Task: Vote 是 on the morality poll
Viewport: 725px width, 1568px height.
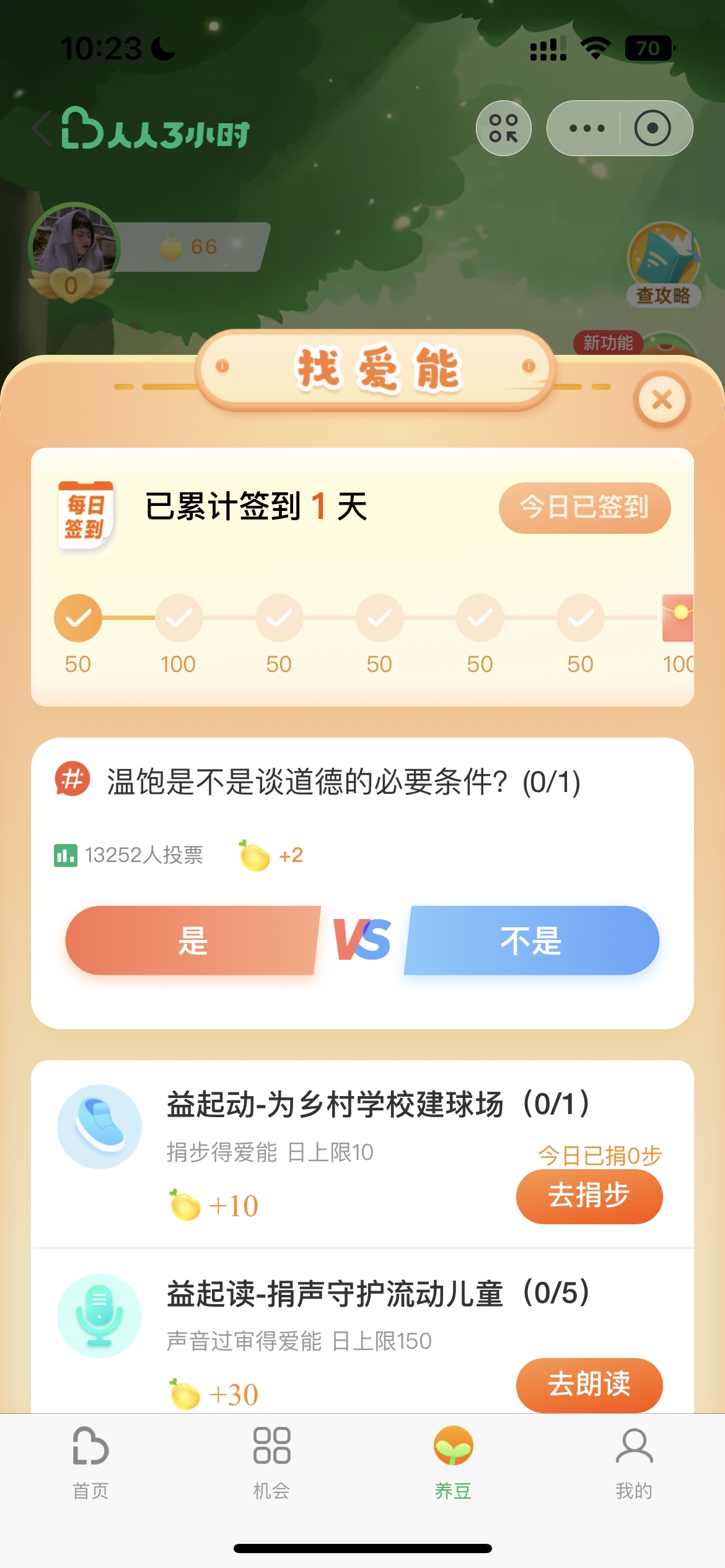Action: (x=193, y=940)
